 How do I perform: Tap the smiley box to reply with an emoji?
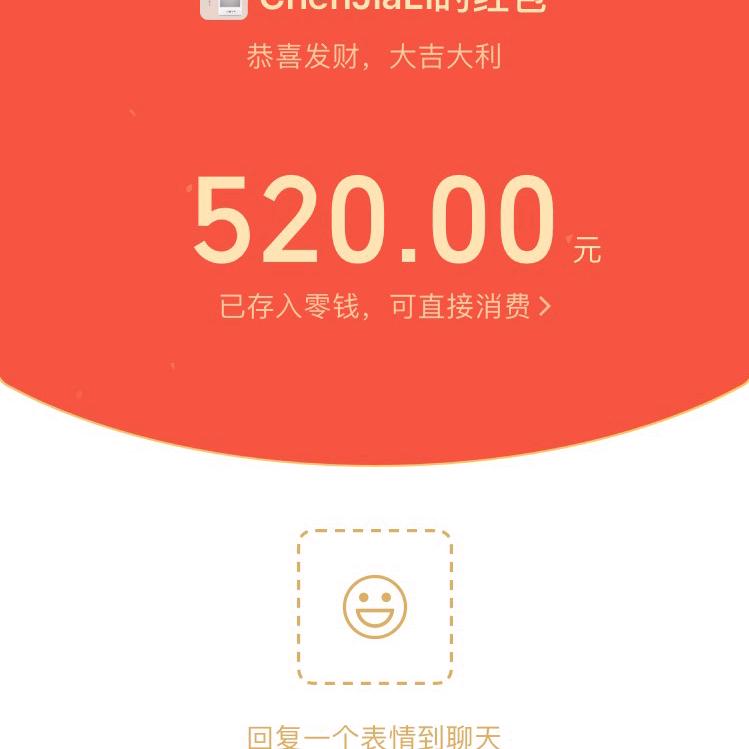375,607
